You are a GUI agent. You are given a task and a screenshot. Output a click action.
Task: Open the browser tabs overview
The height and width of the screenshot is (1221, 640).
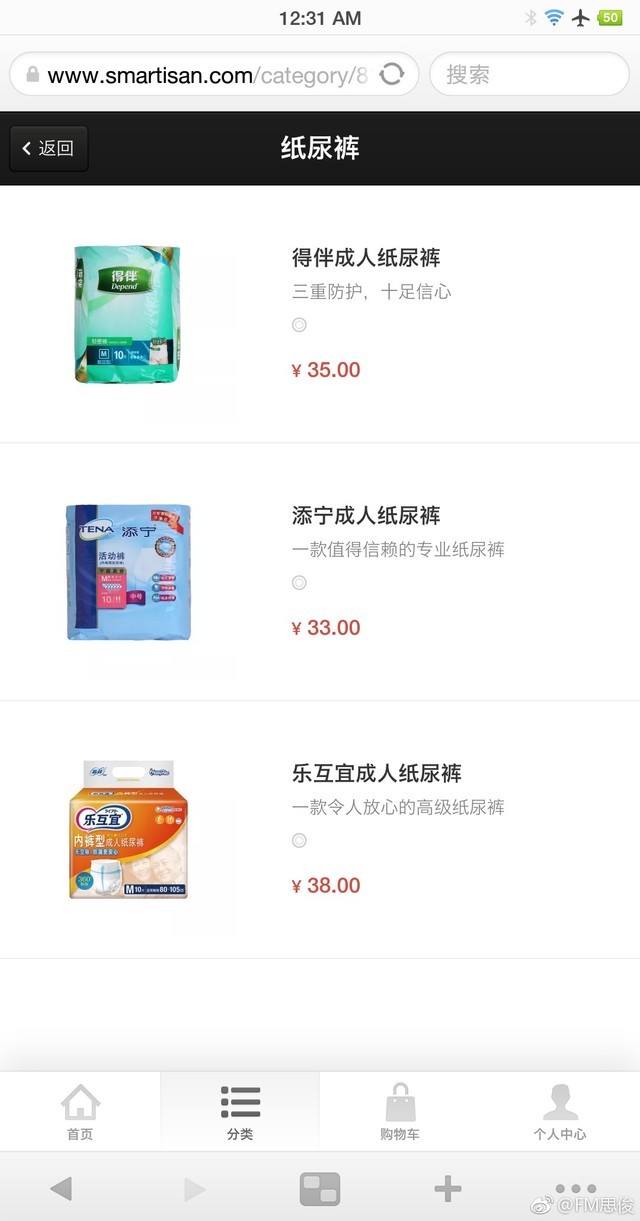tap(320, 1189)
